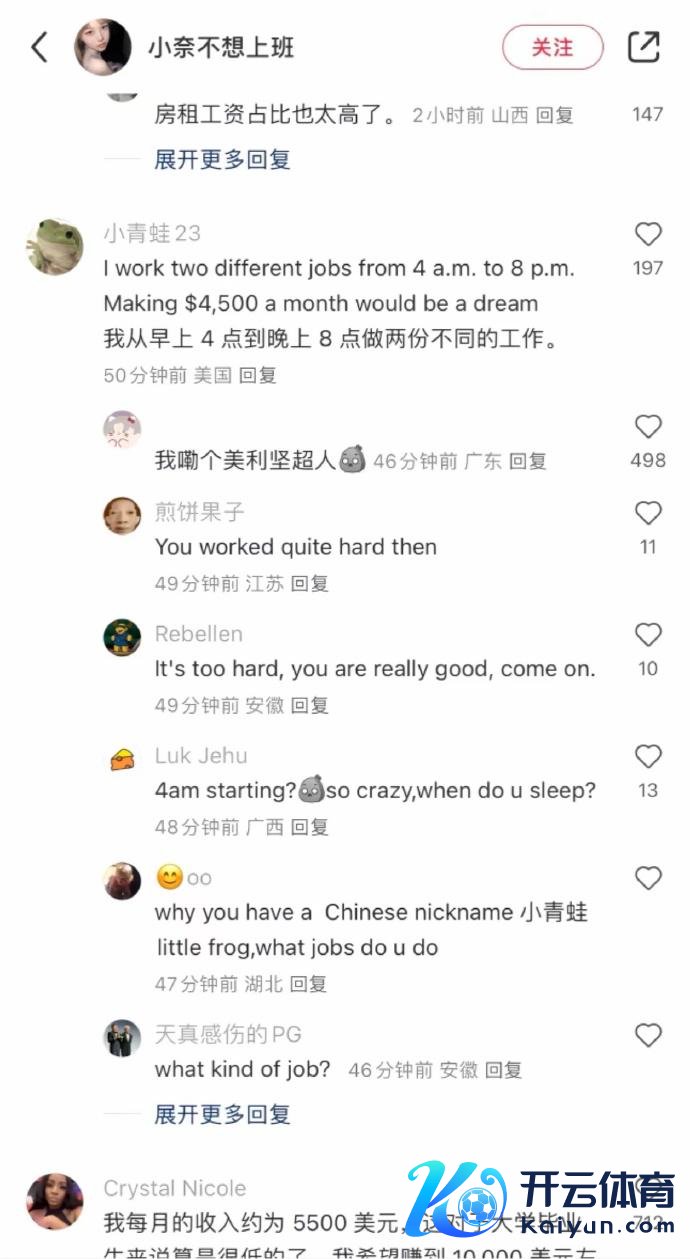Expand more replies below 天真感伤的PG's comment
Screen dimensions: 690x1259
coord(222,1114)
